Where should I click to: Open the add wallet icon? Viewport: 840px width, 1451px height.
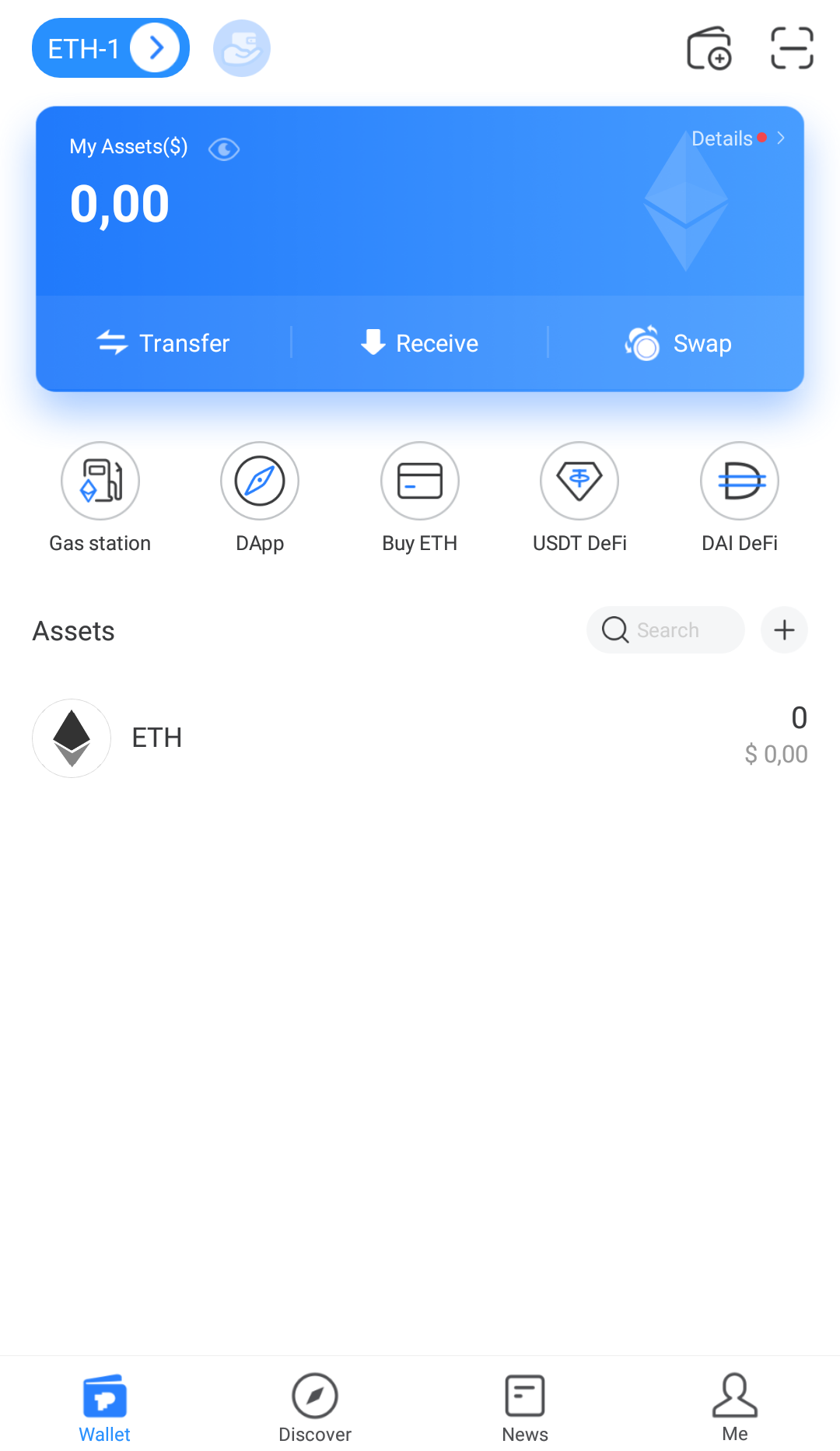[x=709, y=48]
